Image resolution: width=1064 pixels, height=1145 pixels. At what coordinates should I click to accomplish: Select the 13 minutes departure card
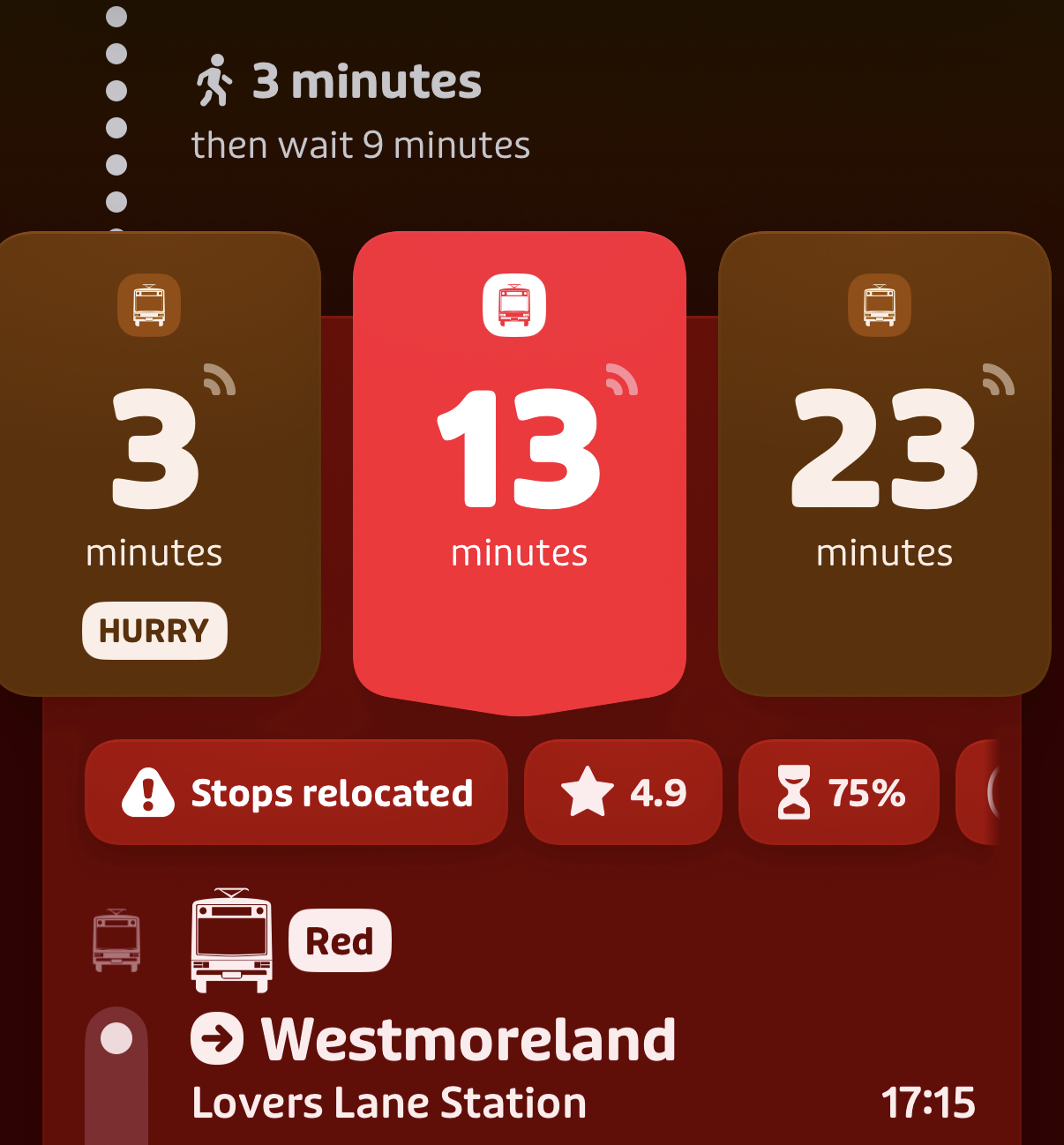click(x=519, y=468)
